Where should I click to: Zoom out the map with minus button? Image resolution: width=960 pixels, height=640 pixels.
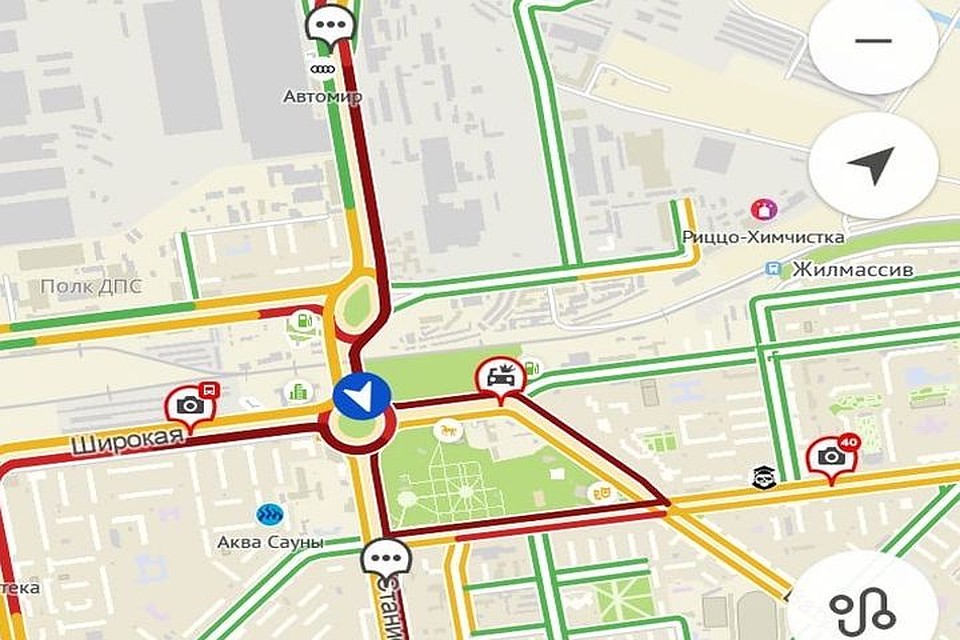(873, 41)
